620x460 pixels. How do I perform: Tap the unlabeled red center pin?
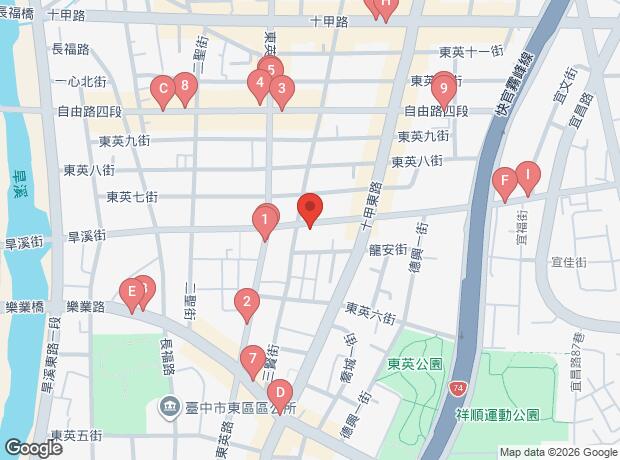[x=310, y=208]
